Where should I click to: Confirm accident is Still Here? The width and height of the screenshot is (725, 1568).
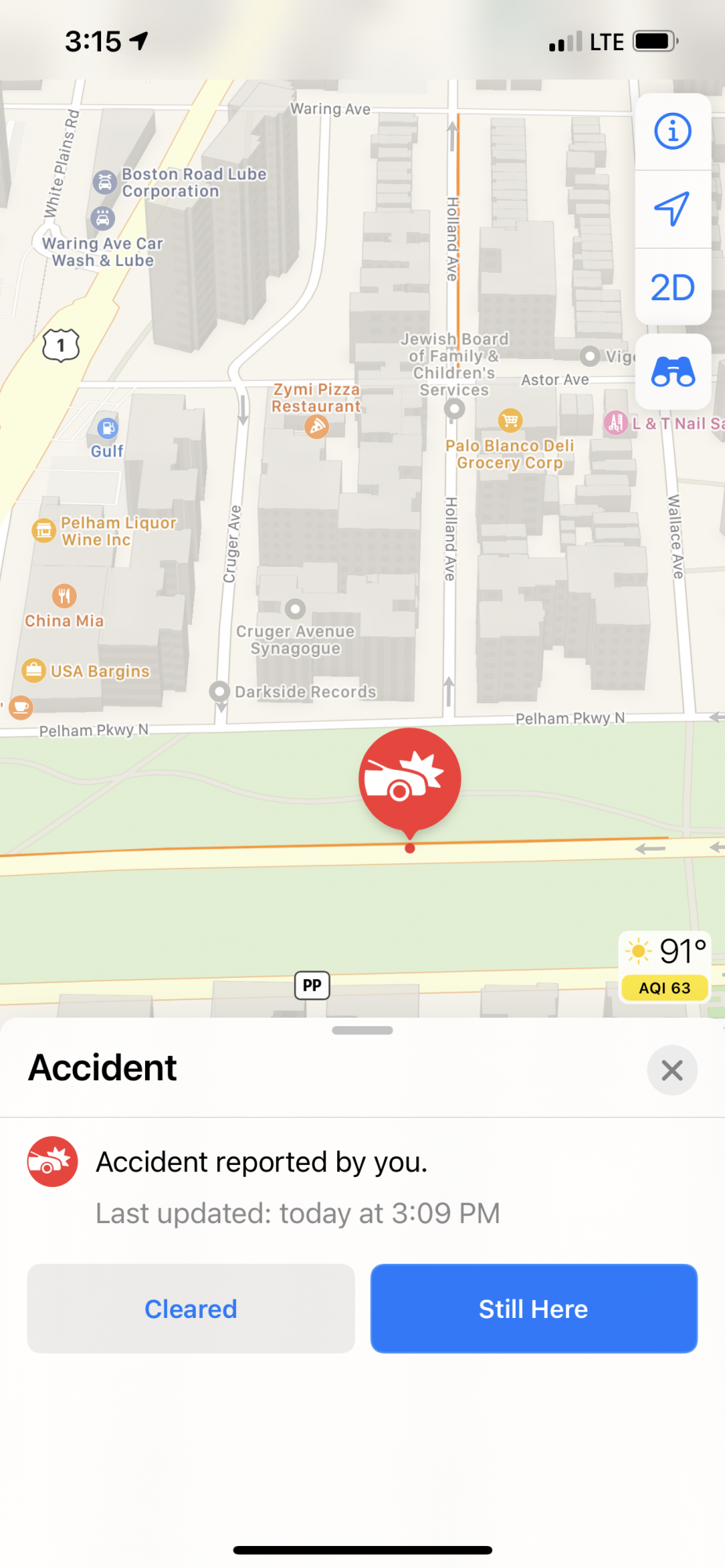click(x=534, y=1308)
